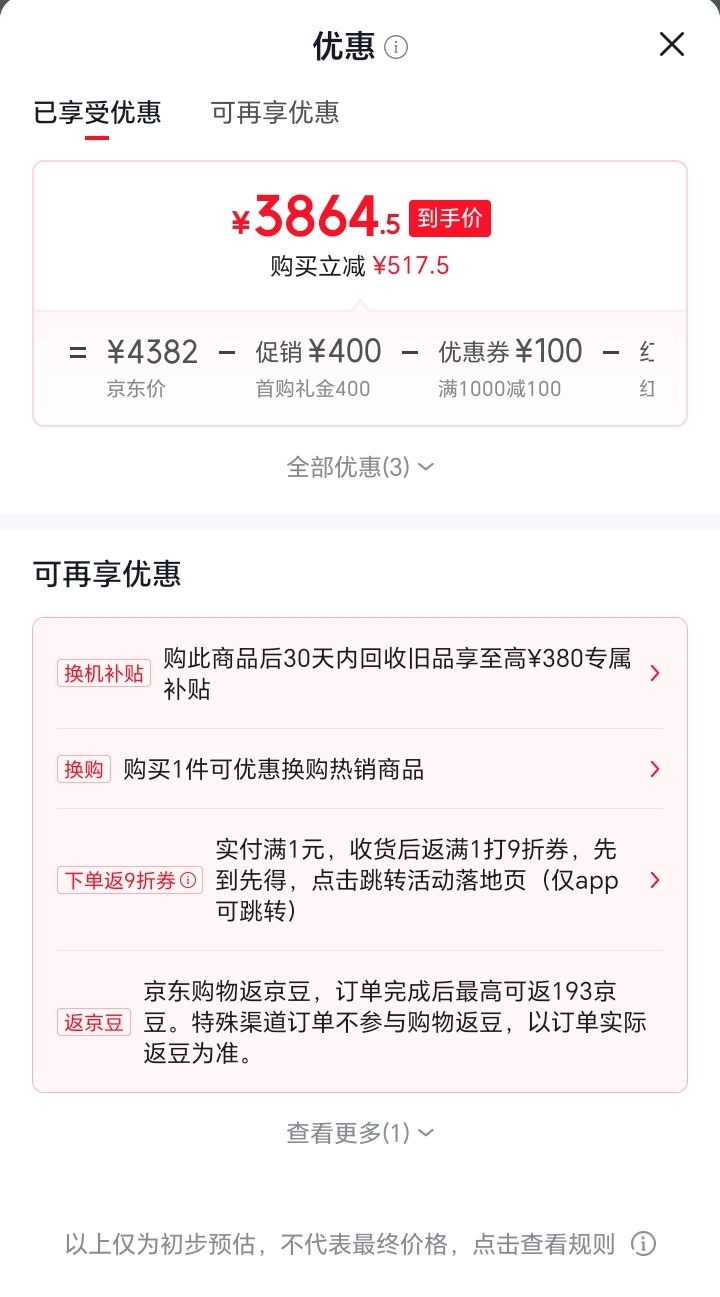Open the 下单返9折券 coupon row
Screen dimensions: 720x1297
click(x=360, y=880)
